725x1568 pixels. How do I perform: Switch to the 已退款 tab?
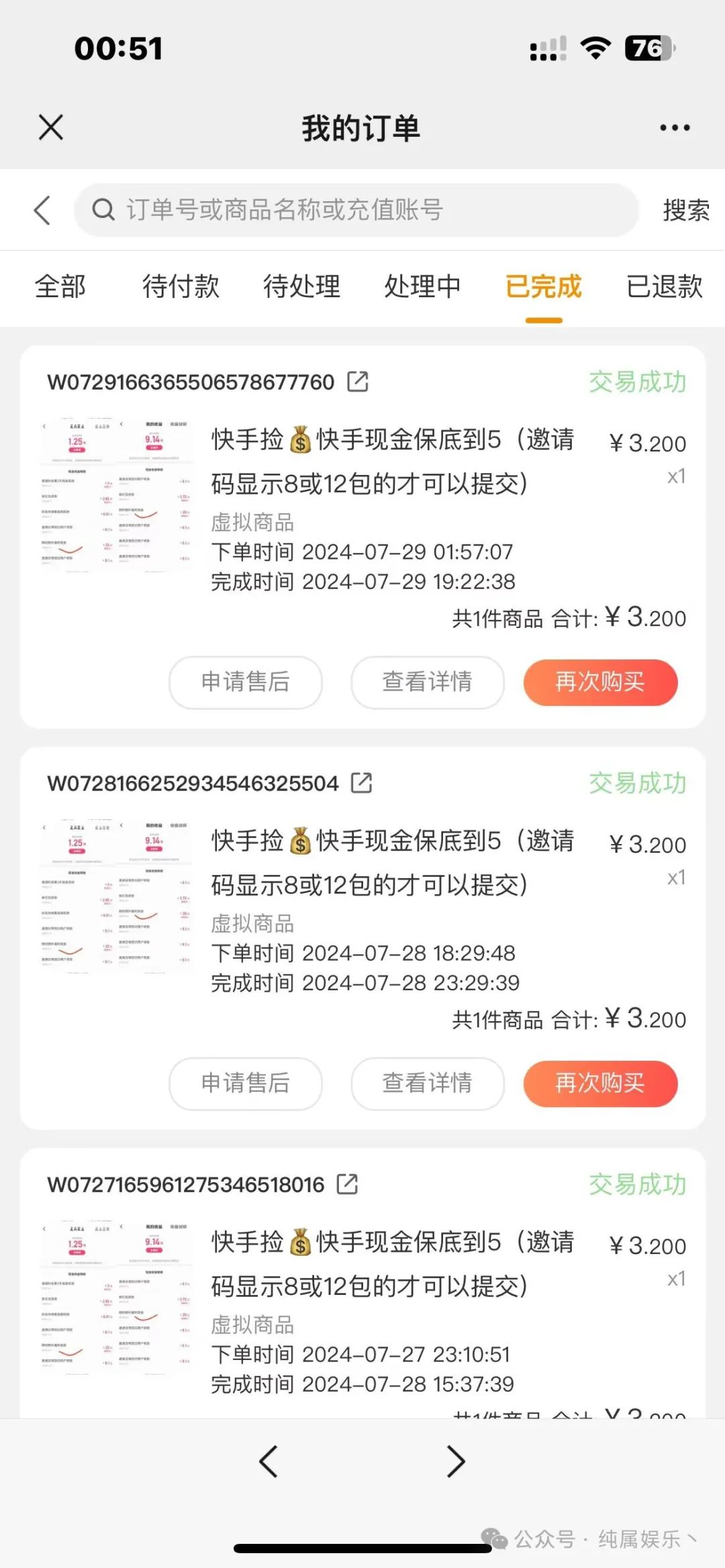[x=664, y=286]
